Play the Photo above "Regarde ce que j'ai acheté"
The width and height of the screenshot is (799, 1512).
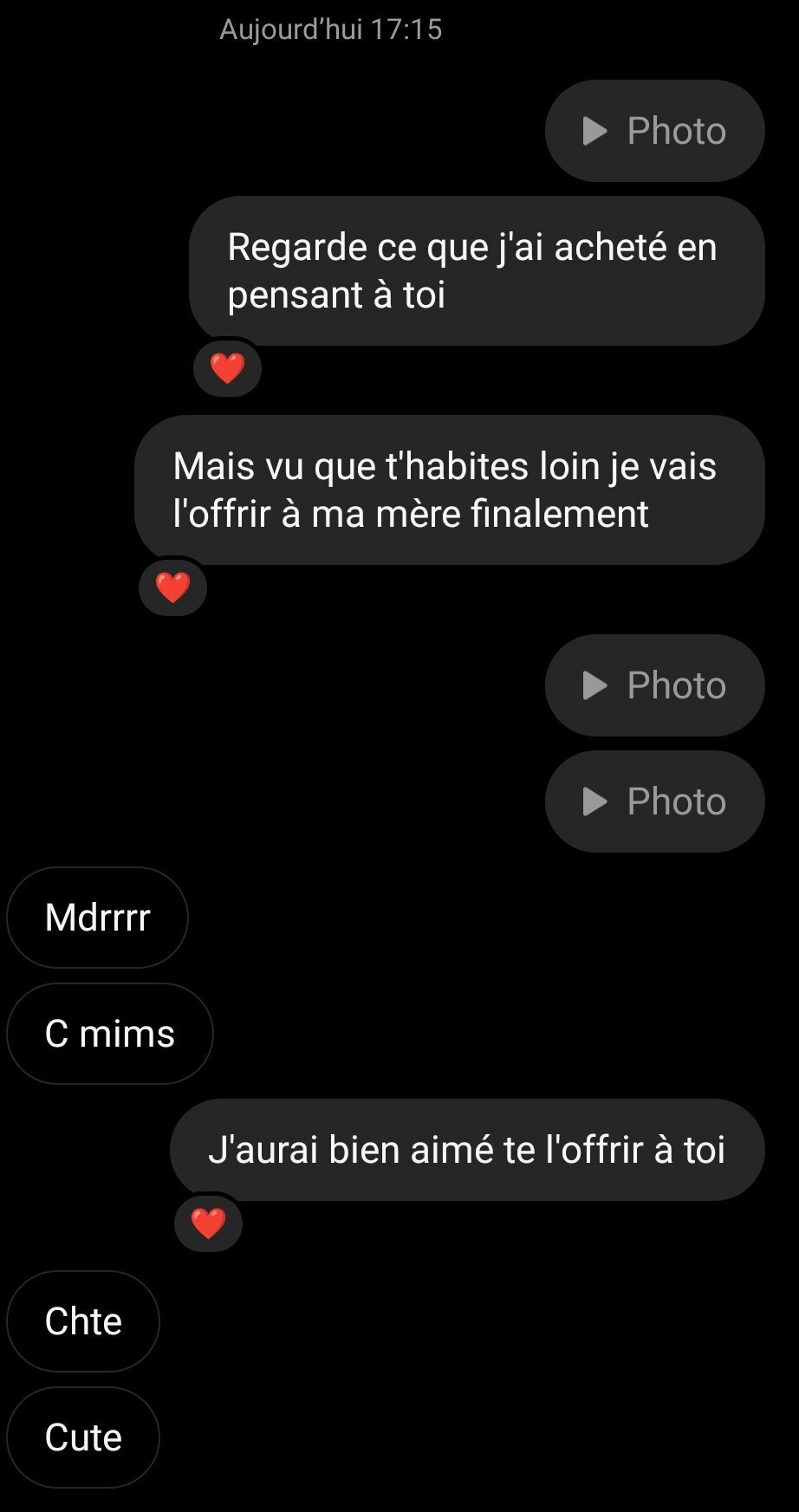[x=654, y=131]
